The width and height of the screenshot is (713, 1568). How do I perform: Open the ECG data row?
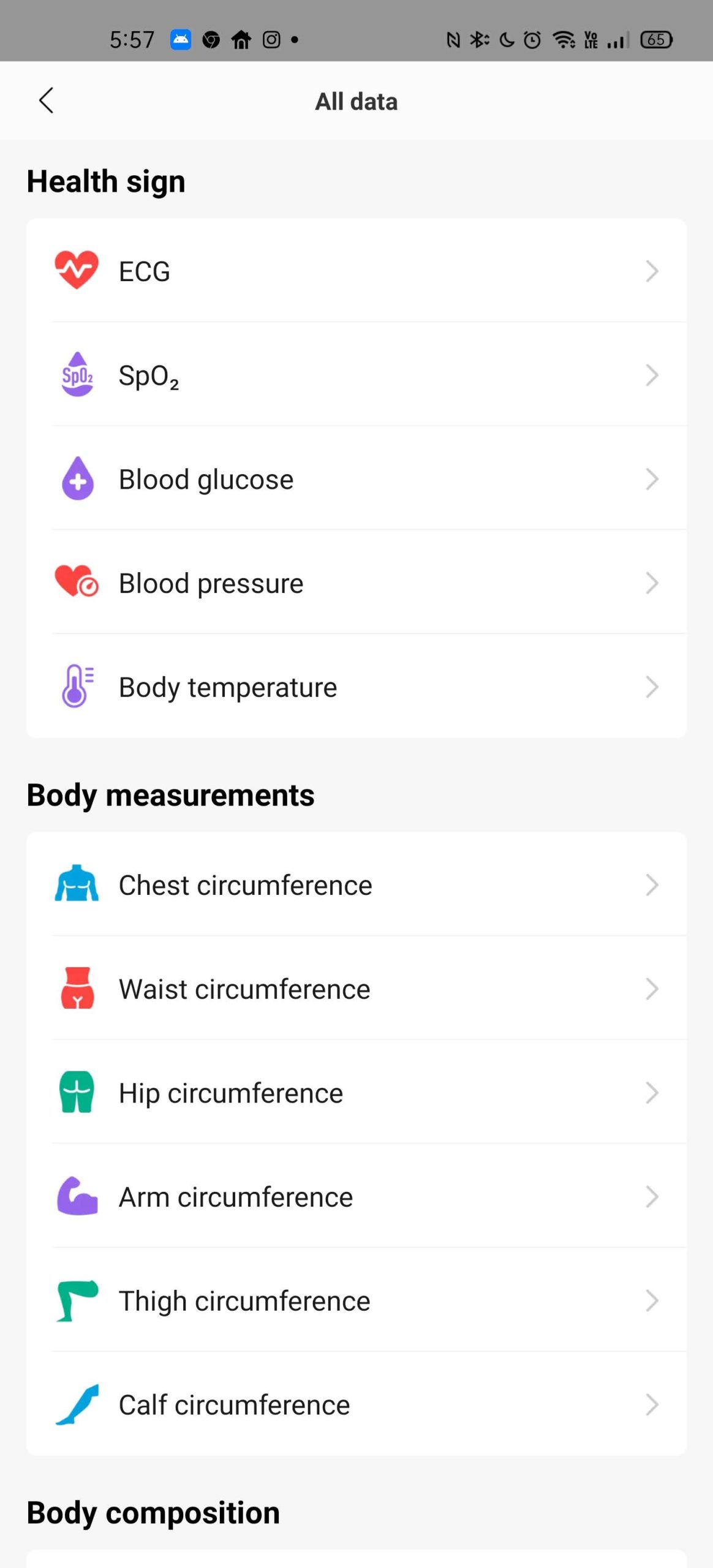356,271
